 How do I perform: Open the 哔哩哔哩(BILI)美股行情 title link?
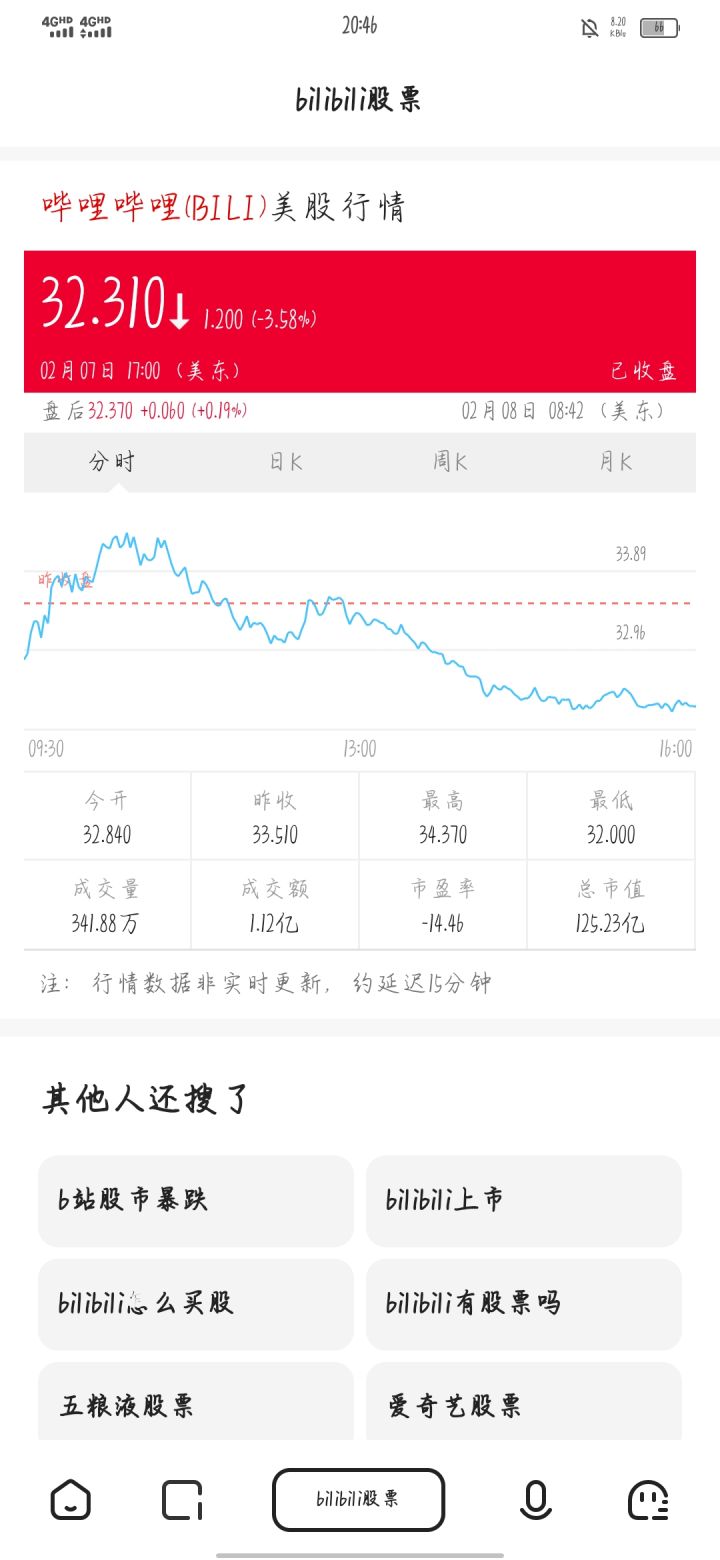[223, 208]
